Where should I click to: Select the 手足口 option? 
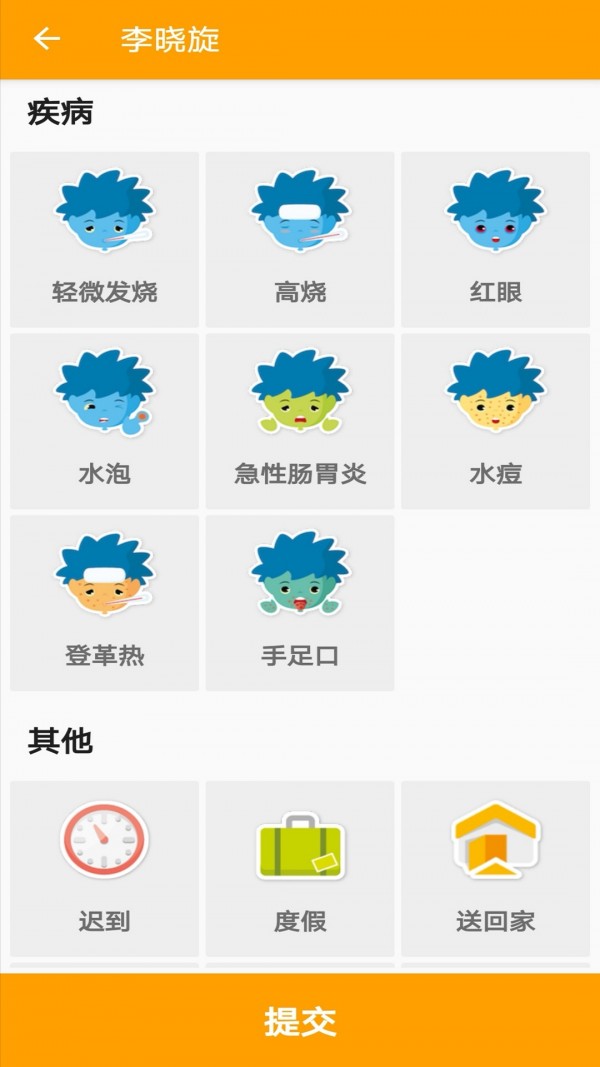coord(300,603)
